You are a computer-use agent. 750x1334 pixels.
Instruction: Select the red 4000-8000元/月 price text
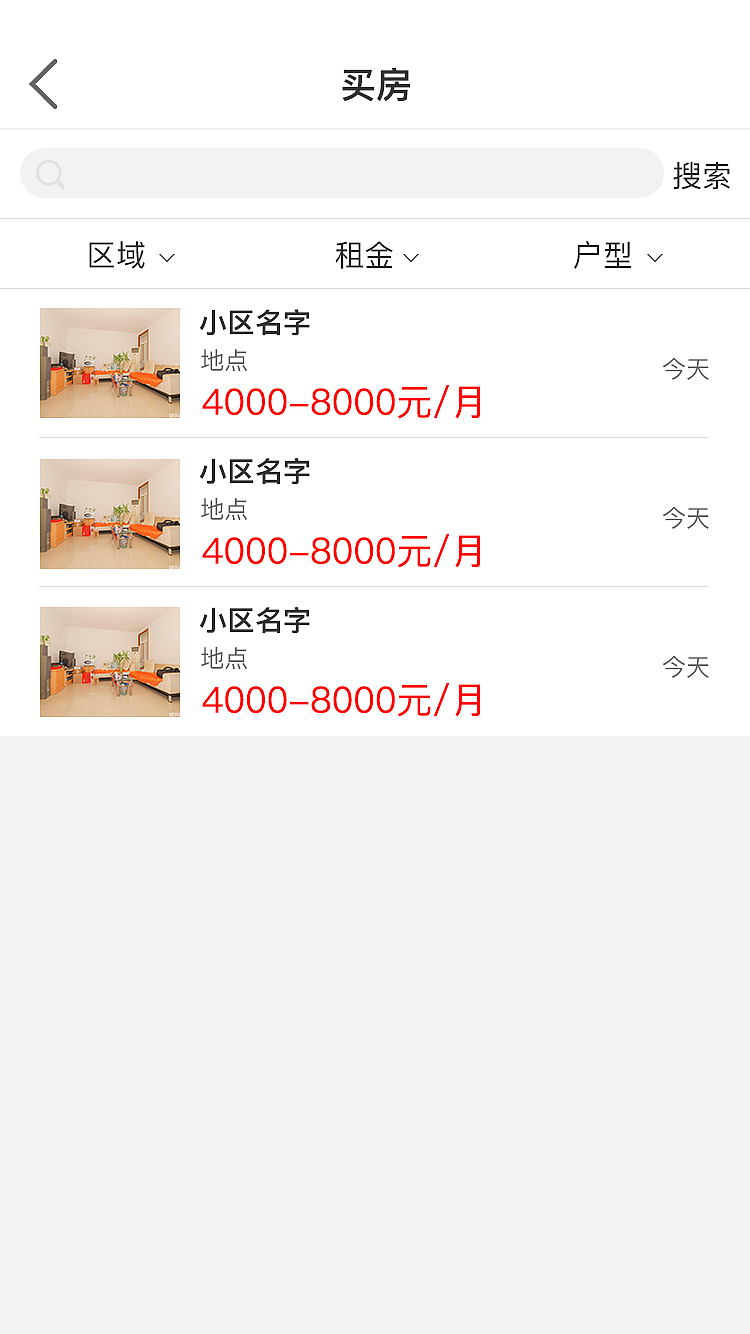pyautogui.click(x=341, y=402)
